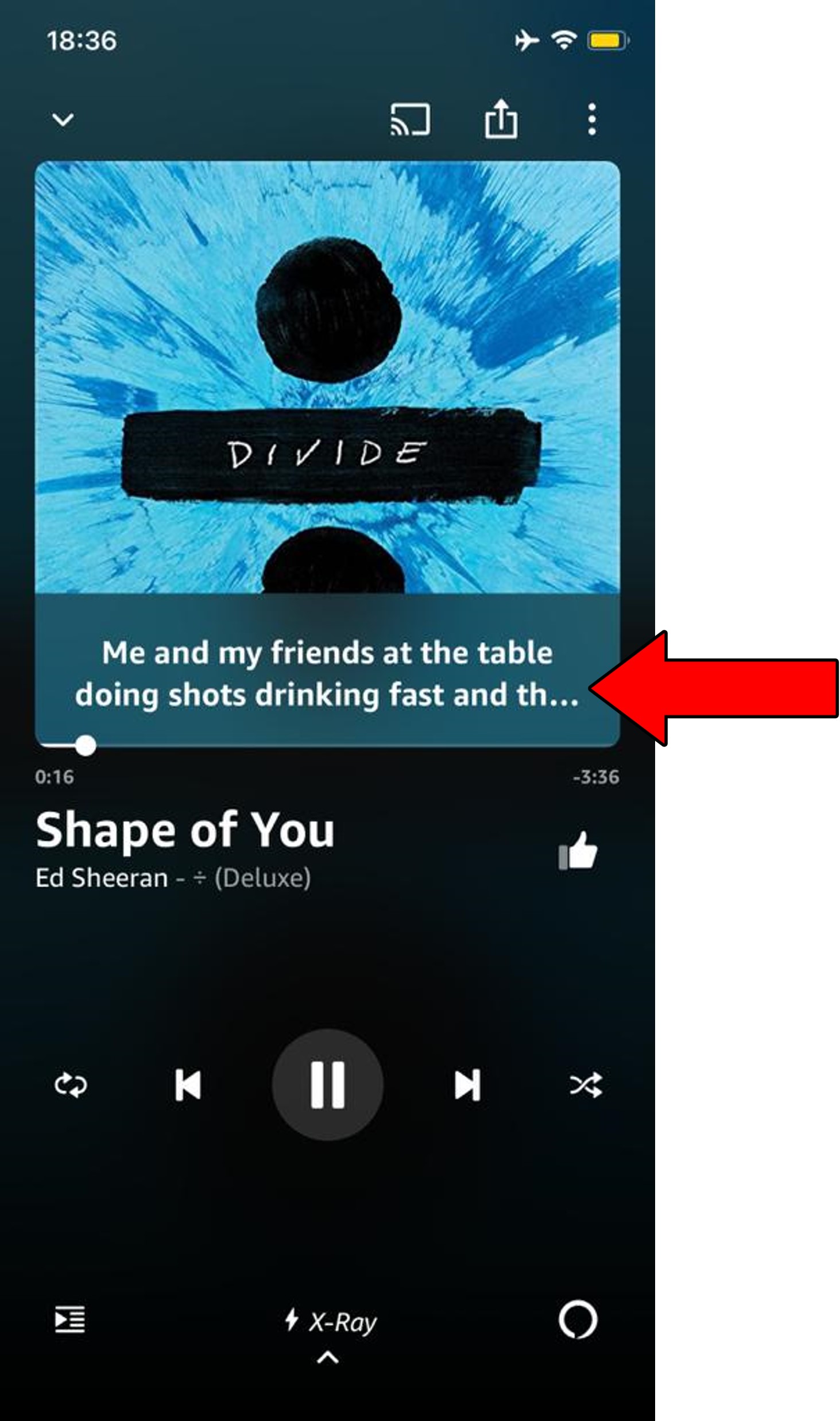Open the full lyrics panel
The width and height of the screenshot is (840, 1421).
(327, 673)
